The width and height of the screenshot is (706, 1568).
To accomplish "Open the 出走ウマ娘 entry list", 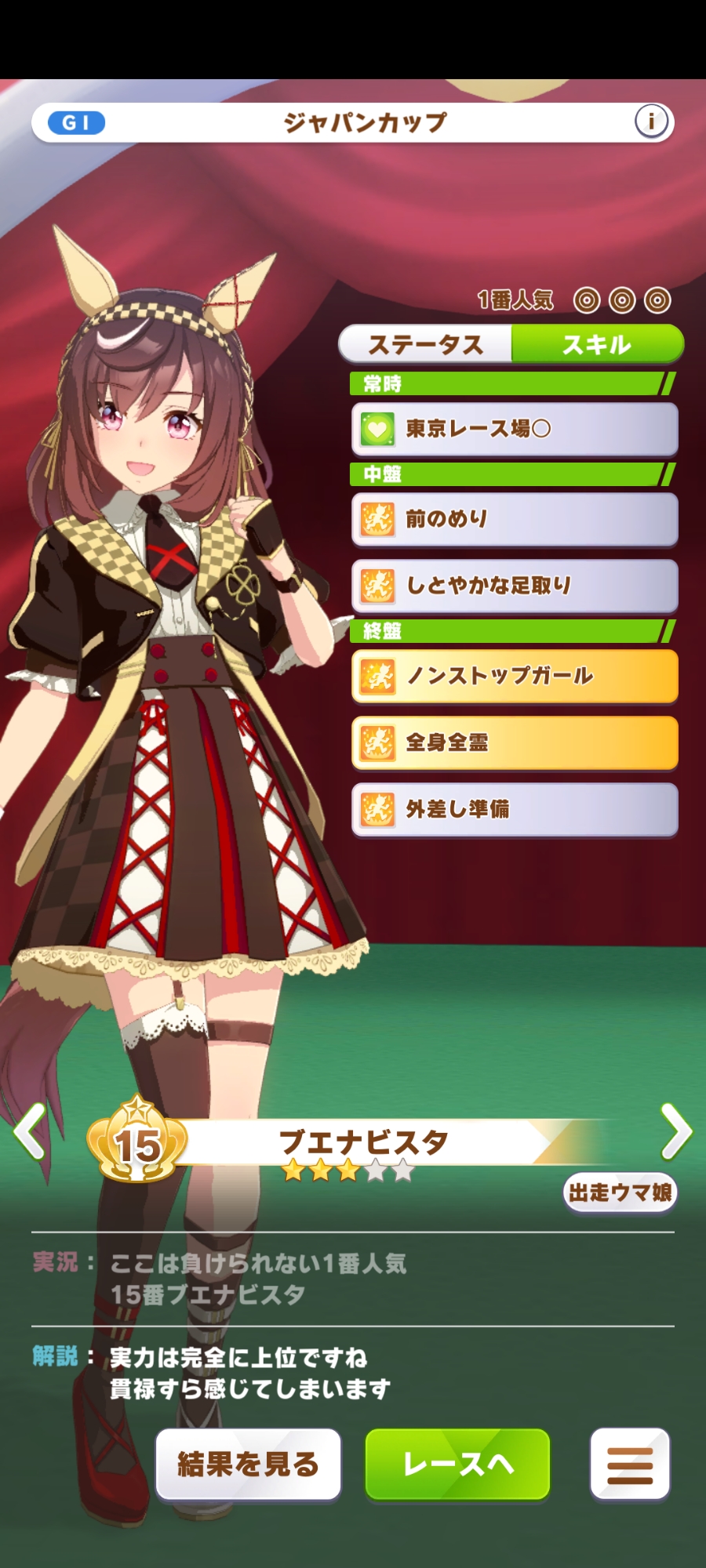I will point(620,1192).
